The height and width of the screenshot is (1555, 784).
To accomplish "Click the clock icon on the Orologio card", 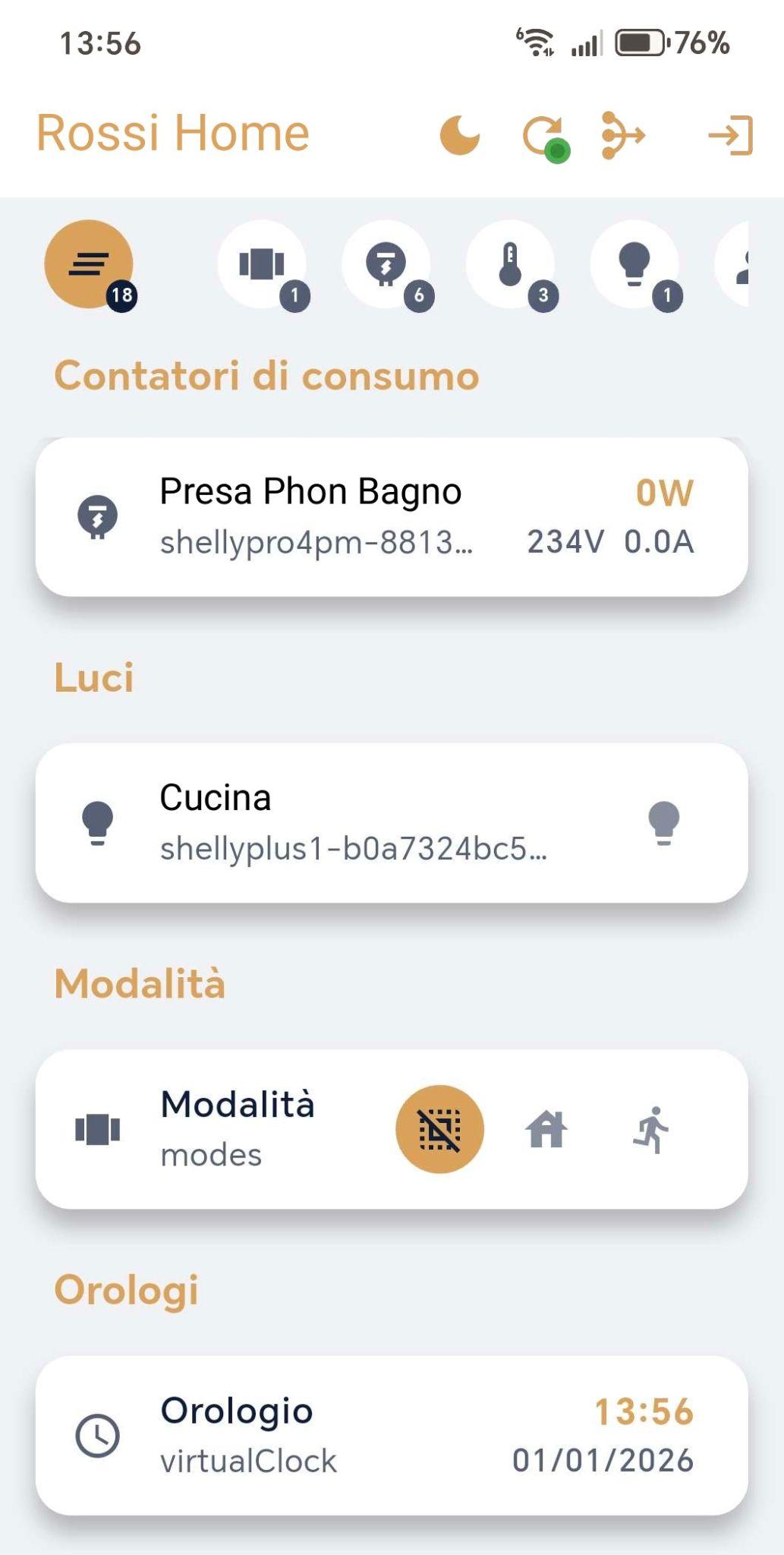I will pos(97,1434).
